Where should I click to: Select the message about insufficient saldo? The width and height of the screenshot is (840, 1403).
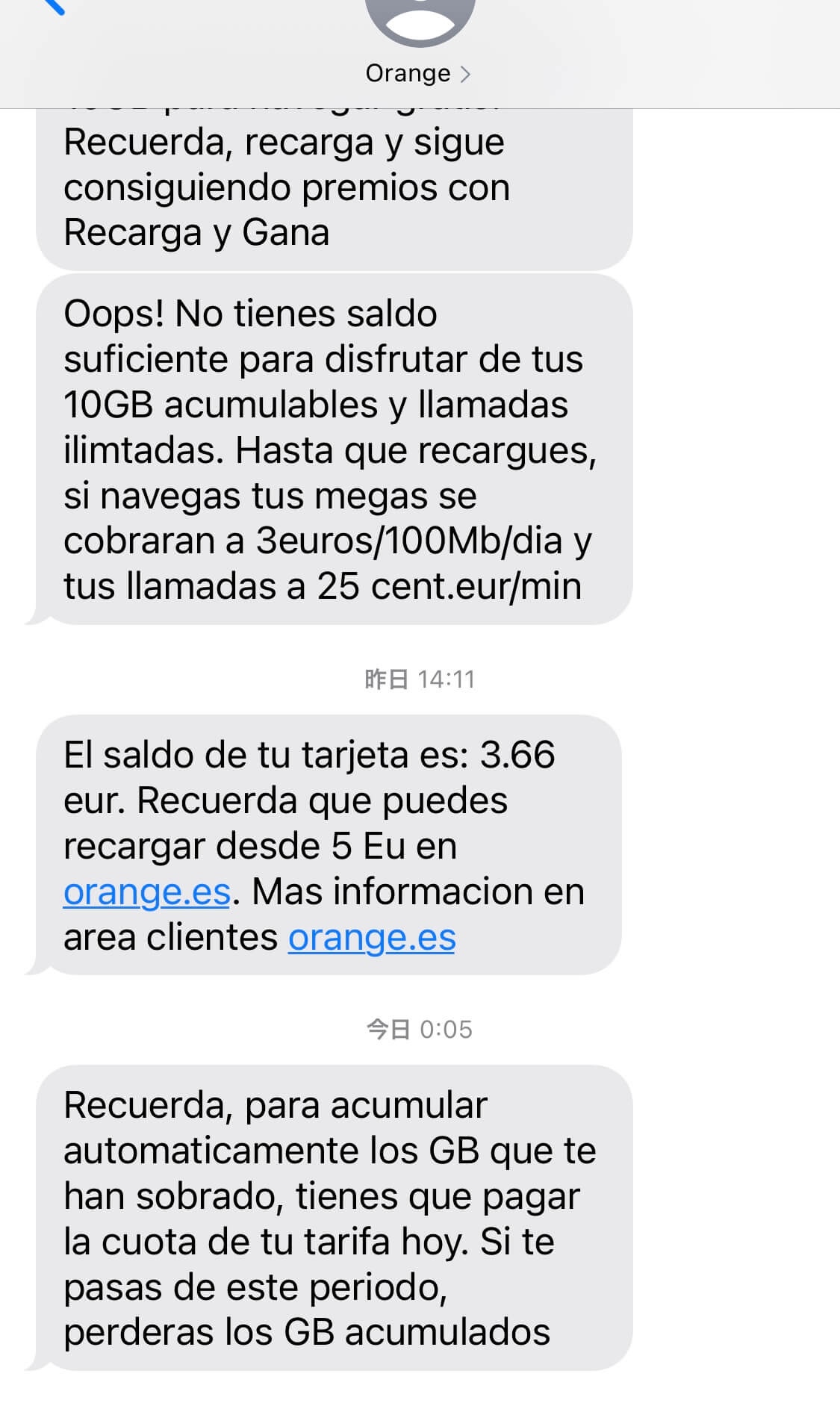(x=329, y=448)
